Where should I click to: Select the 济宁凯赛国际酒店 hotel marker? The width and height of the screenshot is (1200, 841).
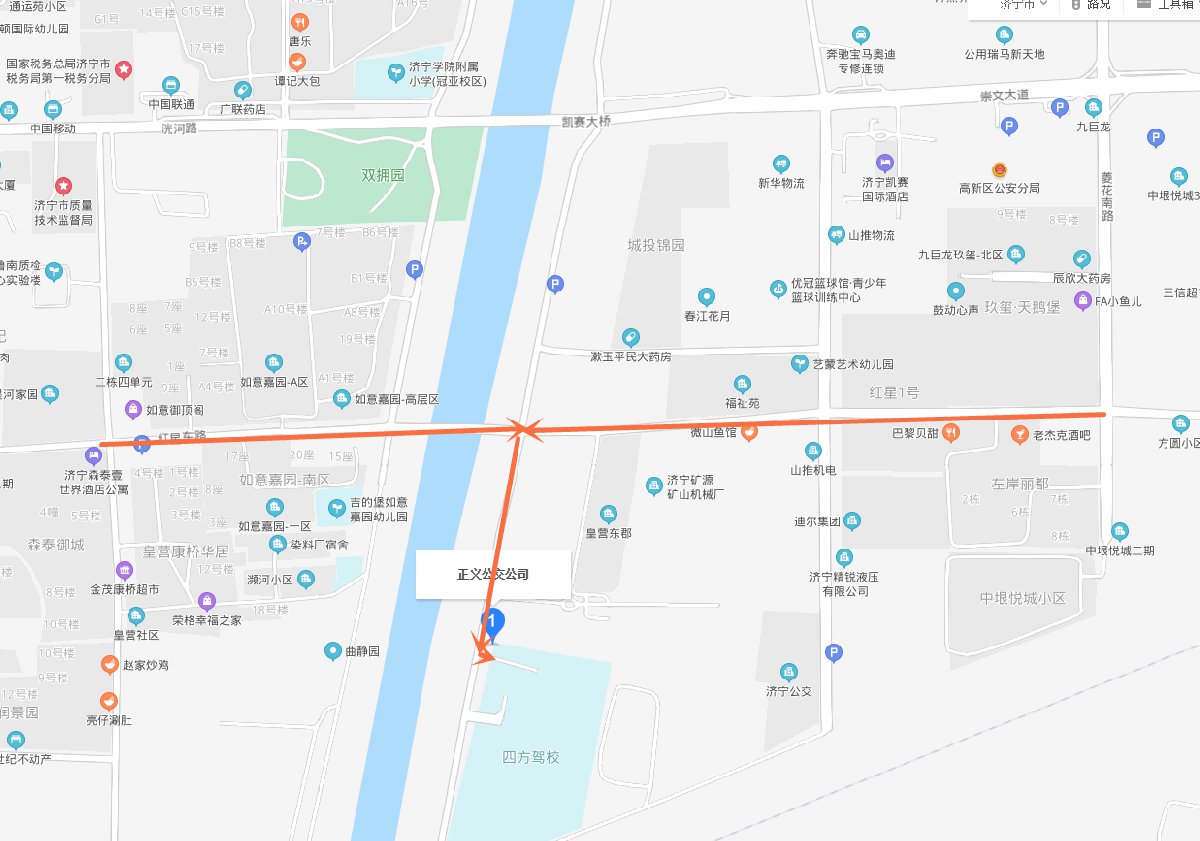click(885, 163)
